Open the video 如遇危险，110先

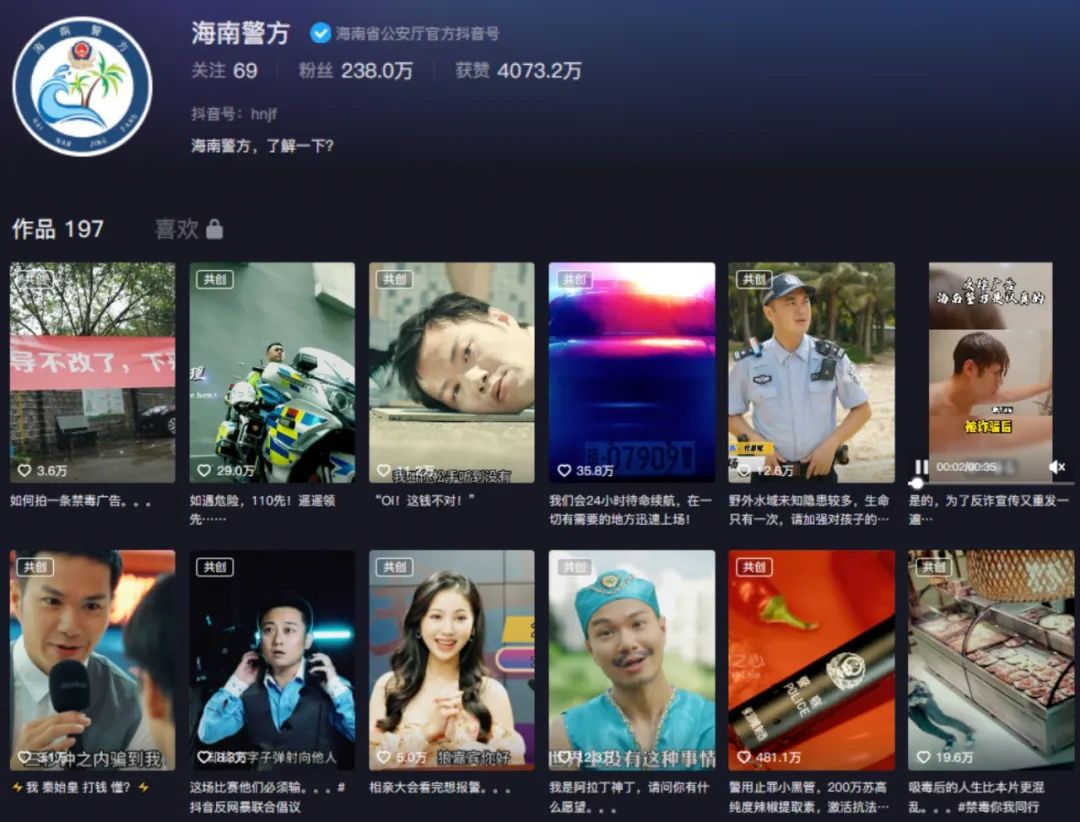click(272, 372)
